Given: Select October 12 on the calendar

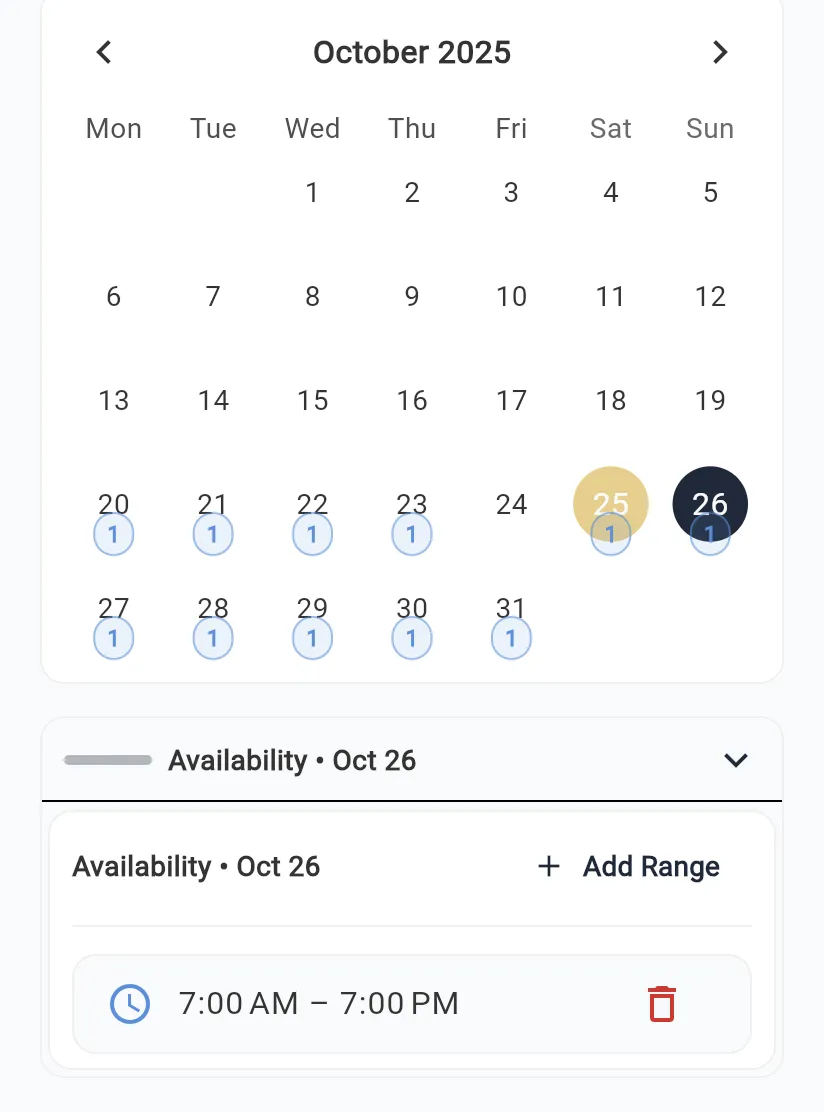Looking at the screenshot, I should click(710, 296).
